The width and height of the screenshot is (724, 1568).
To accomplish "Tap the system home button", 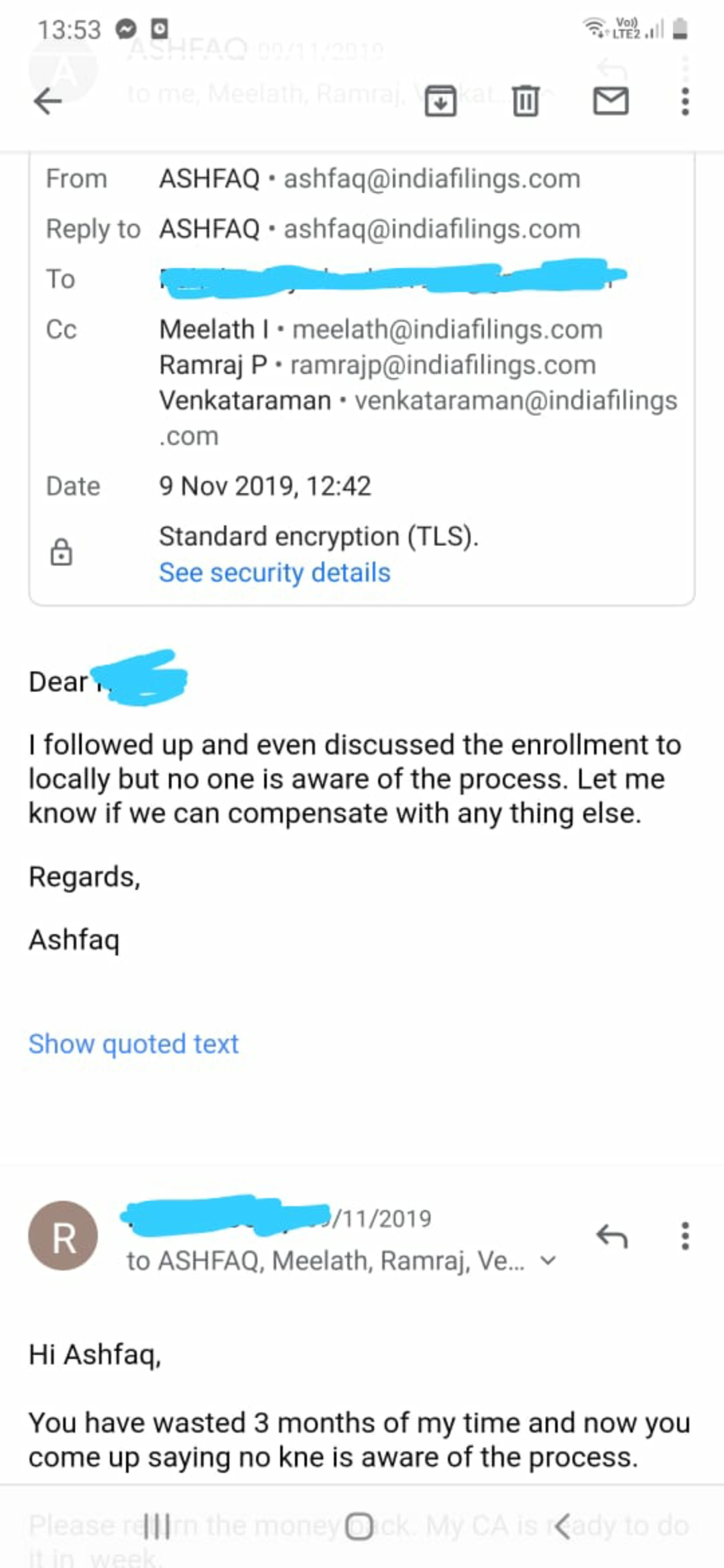I will [x=359, y=1527].
